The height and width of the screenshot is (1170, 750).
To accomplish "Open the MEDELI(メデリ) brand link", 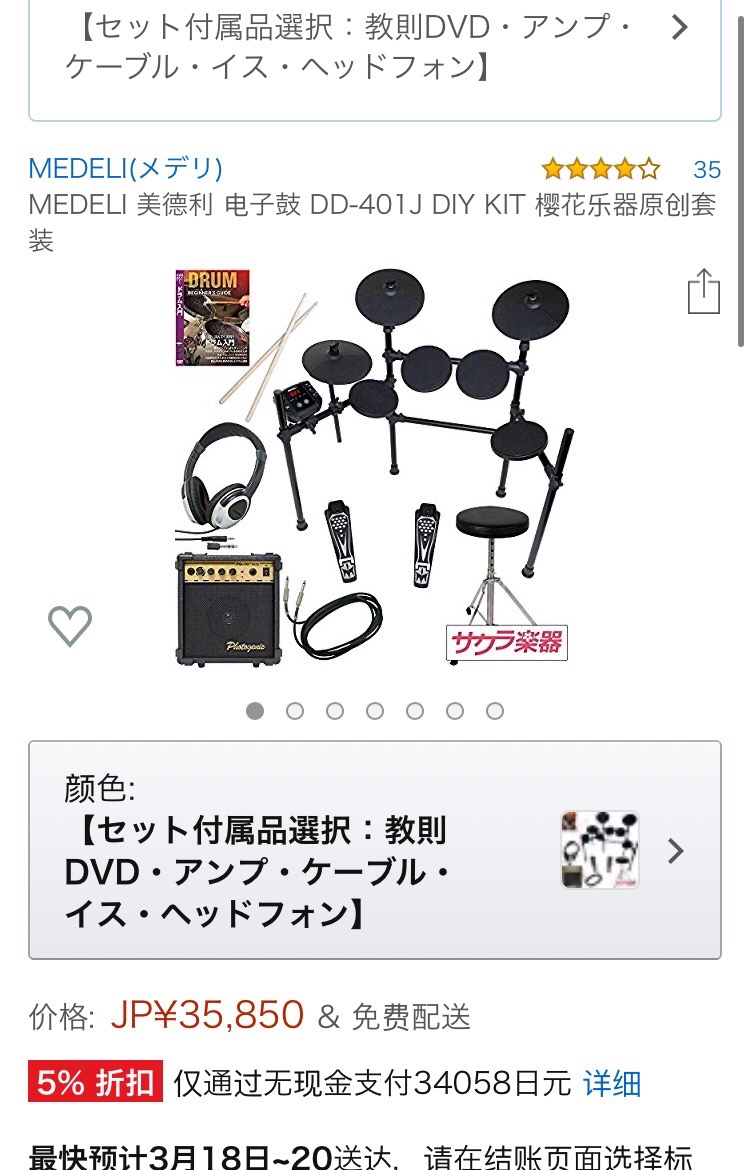I will pos(125,167).
